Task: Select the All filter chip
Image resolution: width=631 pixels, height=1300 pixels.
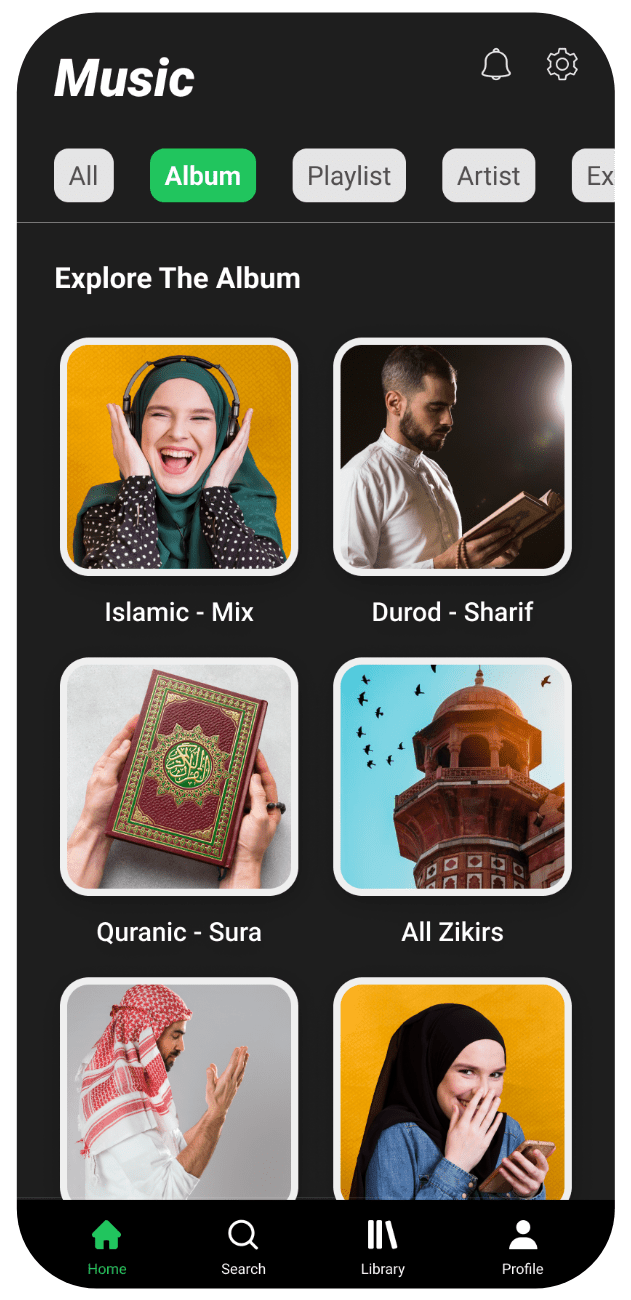Action: coord(84,176)
